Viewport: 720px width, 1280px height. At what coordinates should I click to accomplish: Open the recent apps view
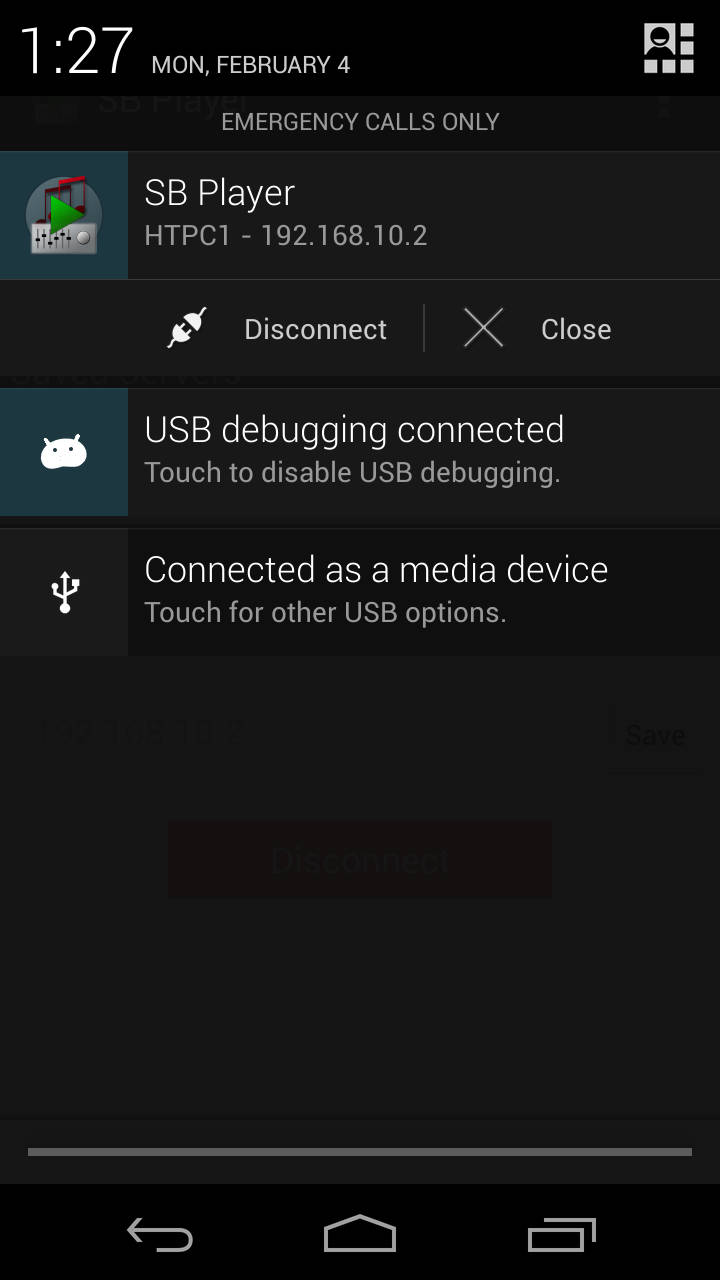pyautogui.click(x=561, y=1234)
